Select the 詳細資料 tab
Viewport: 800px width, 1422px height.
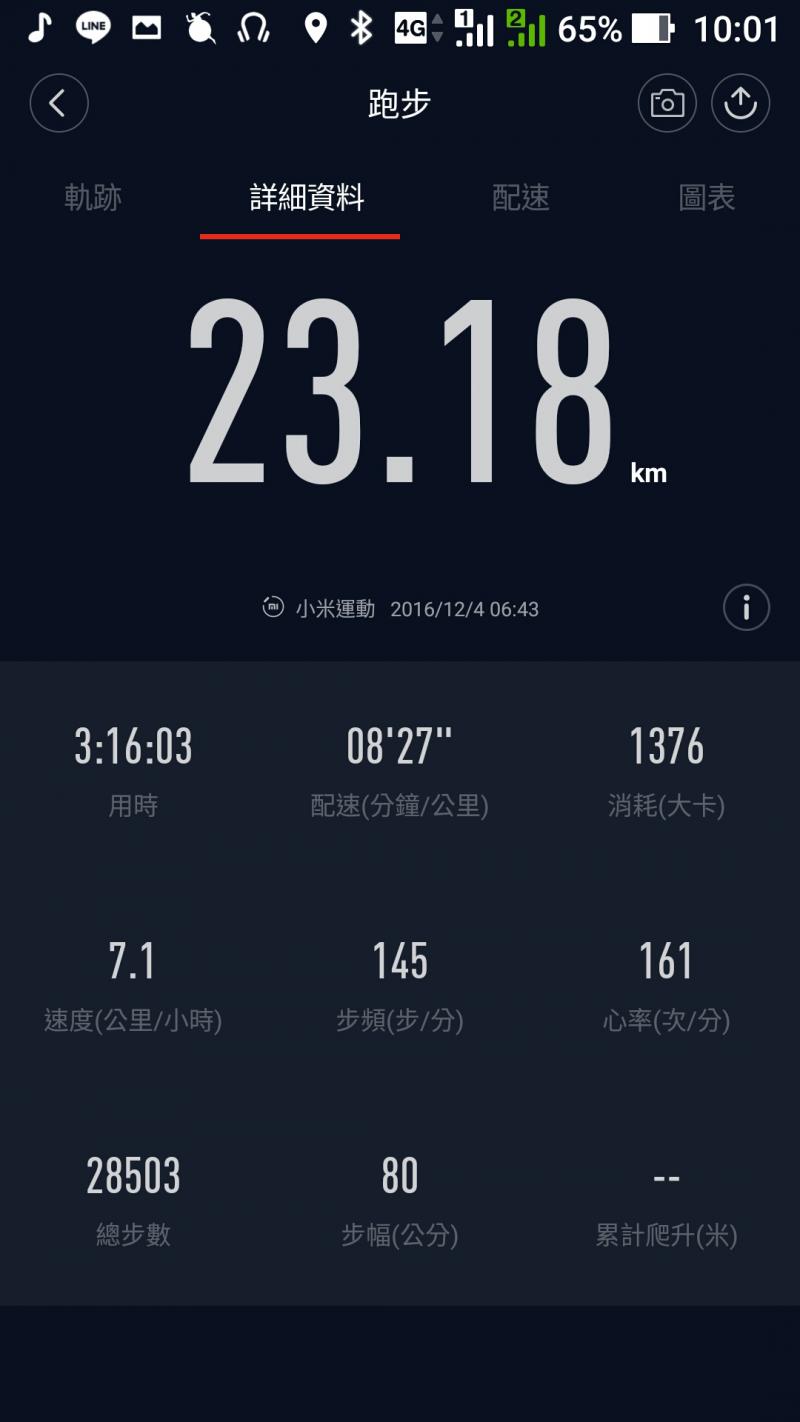point(307,198)
